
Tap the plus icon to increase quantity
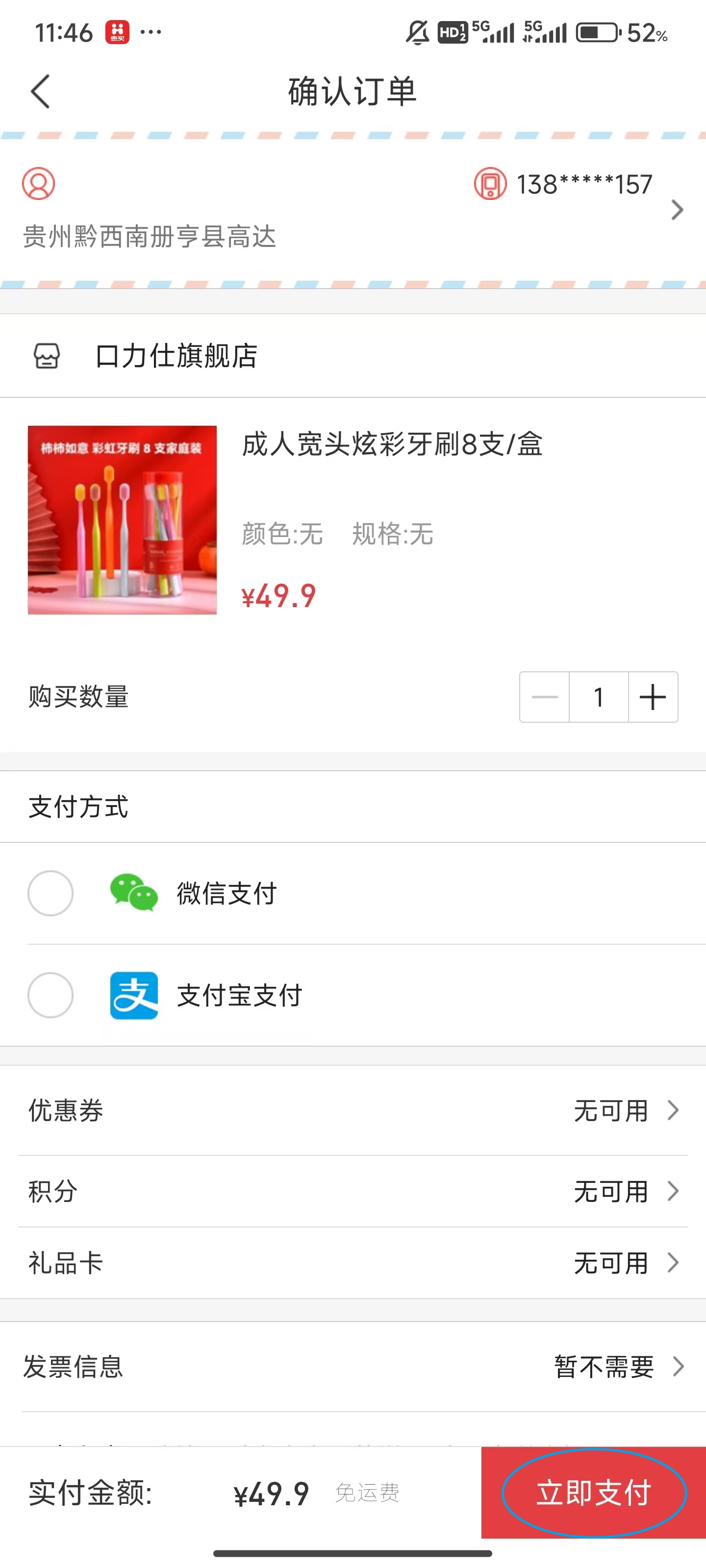pos(653,698)
